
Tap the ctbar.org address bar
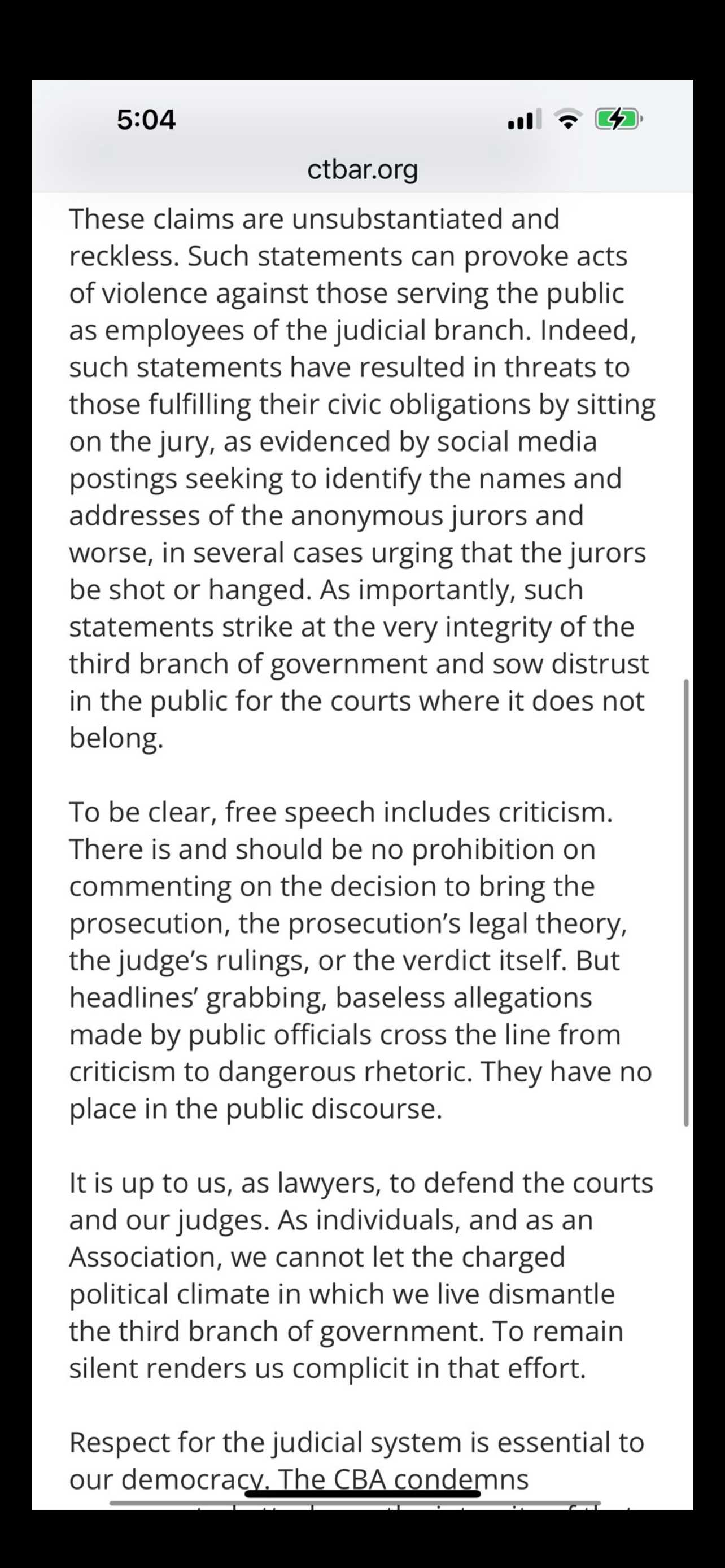(362, 169)
